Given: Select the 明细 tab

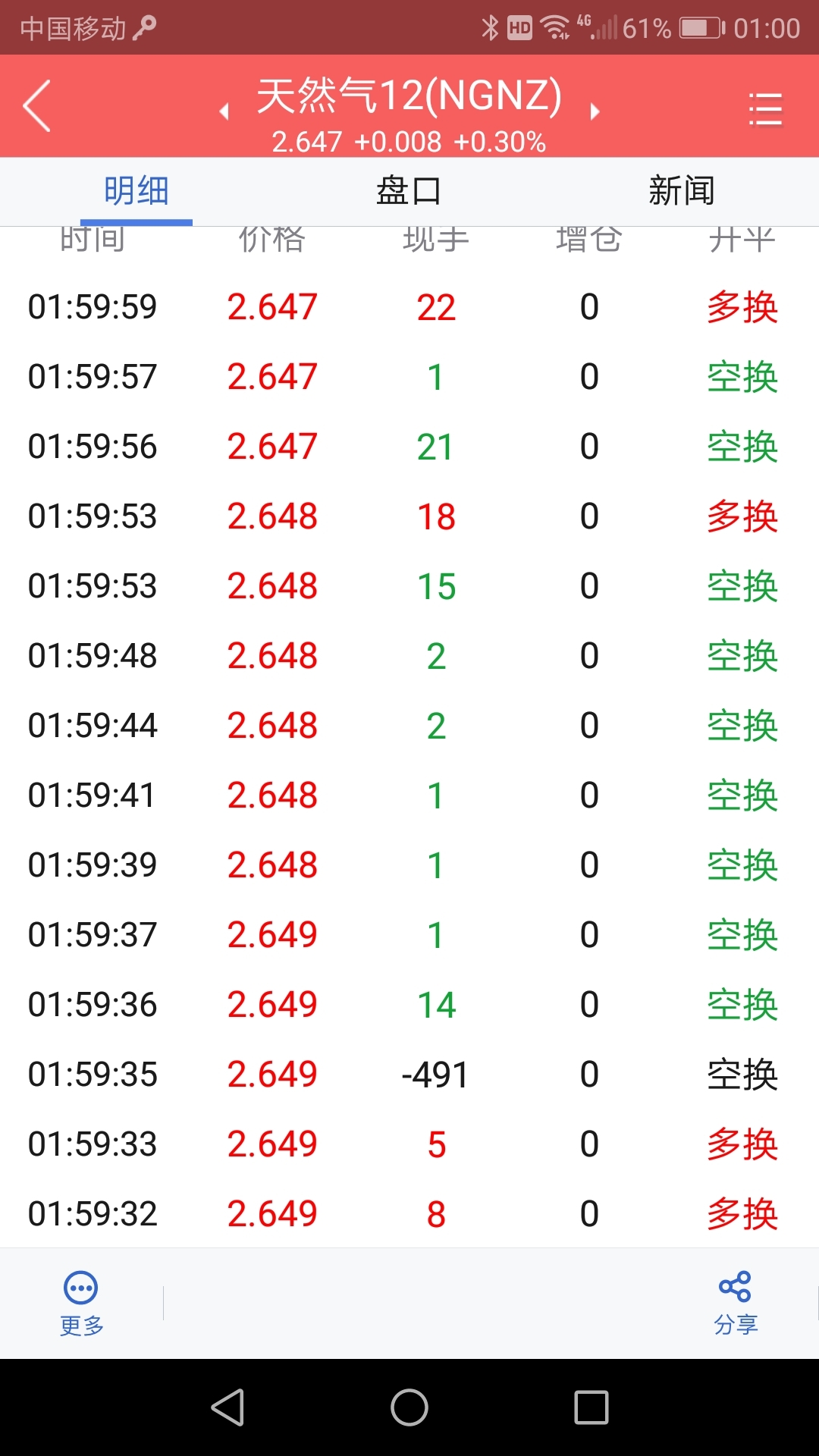Looking at the screenshot, I should [136, 190].
